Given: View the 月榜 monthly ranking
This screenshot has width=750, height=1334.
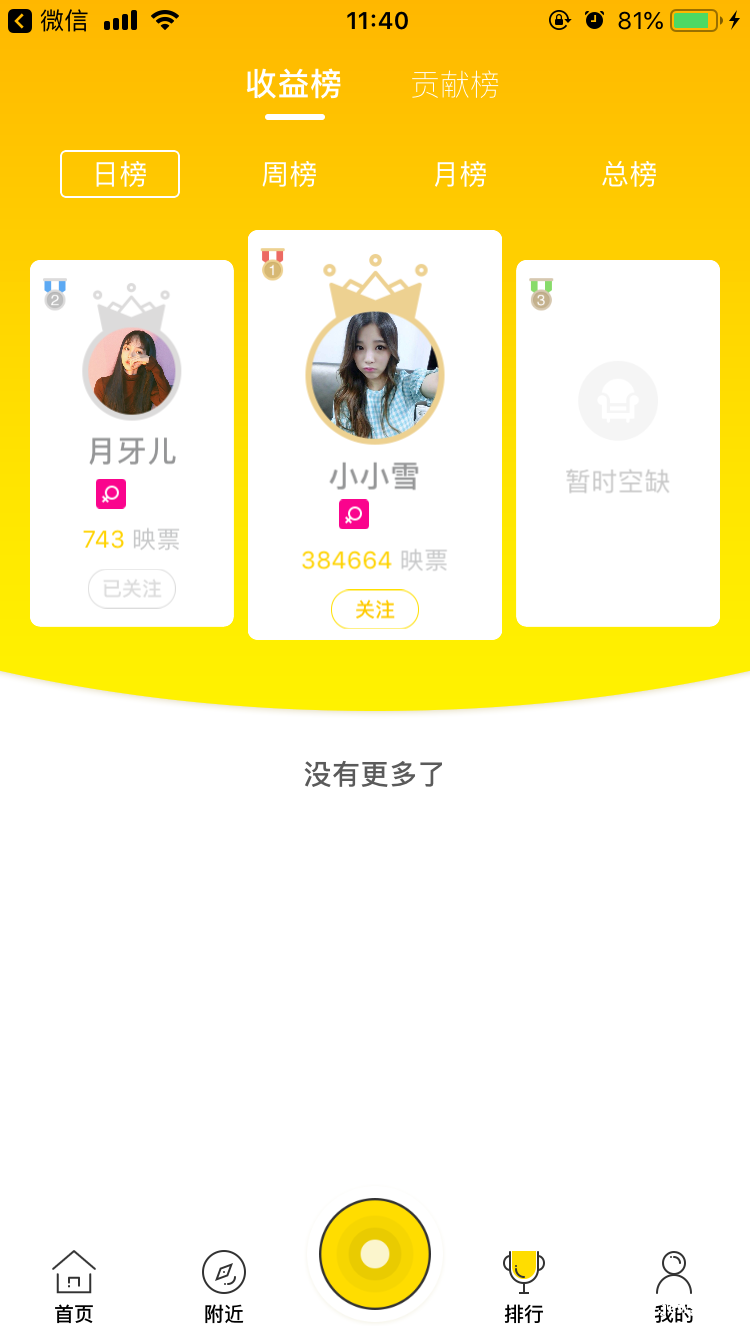Looking at the screenshot, I should coord(460,175).
